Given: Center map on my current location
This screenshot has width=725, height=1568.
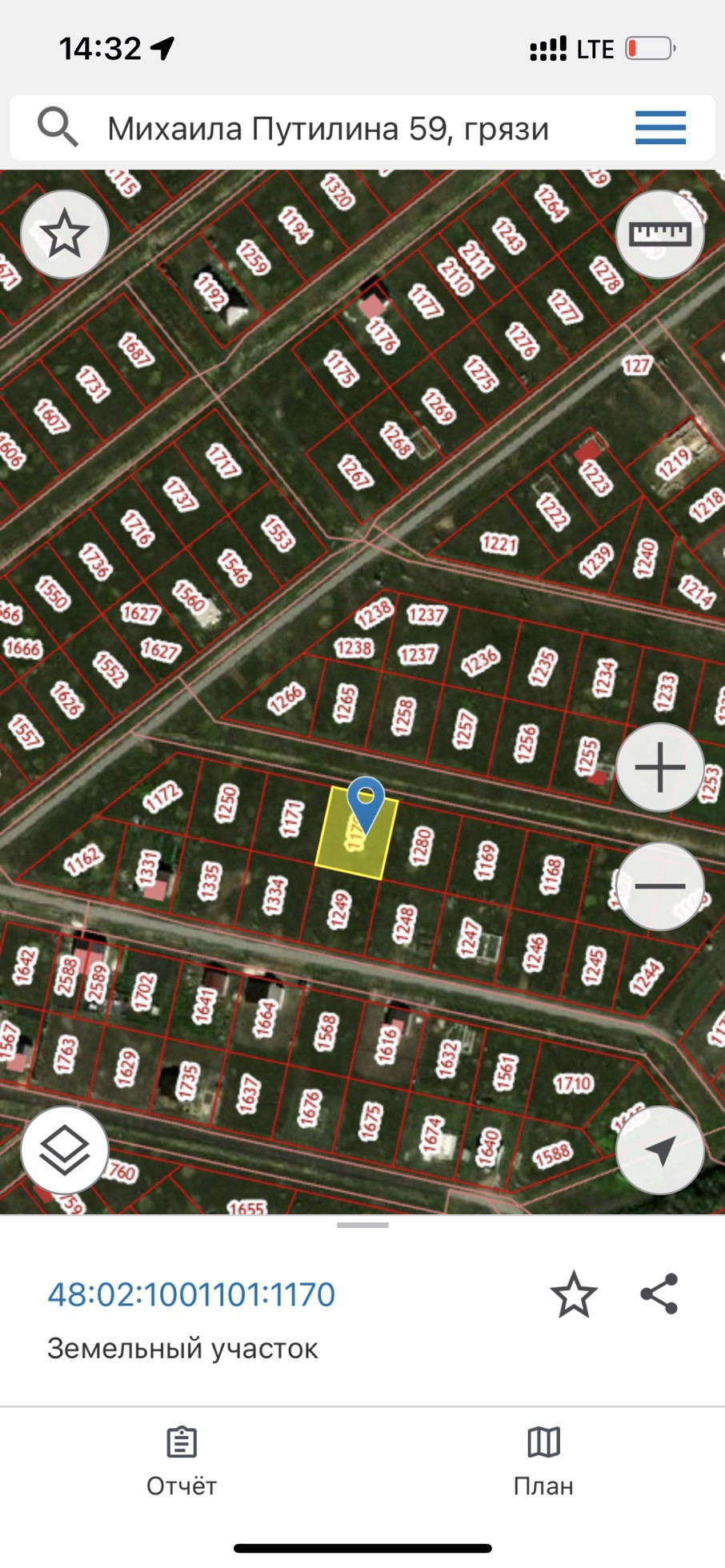Looking at the screenshot, I should click(660, 1150).
